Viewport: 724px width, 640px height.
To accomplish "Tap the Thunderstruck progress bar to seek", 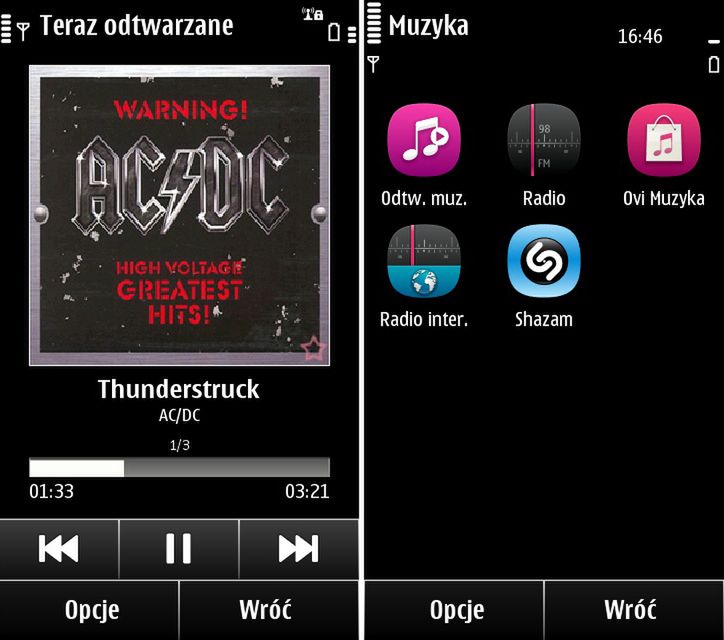I will [x=179, y=467].
